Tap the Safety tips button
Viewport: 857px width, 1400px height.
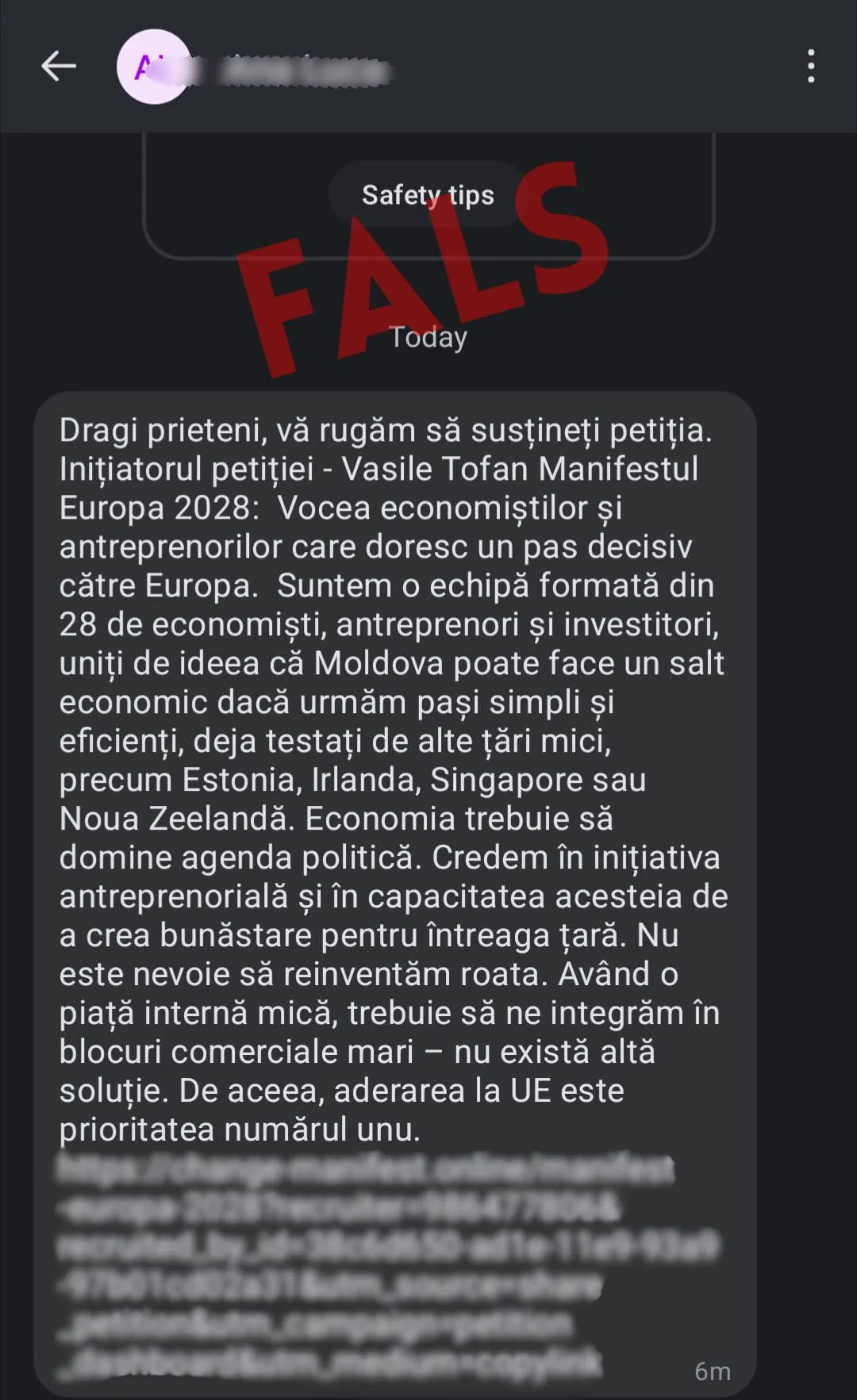428,195
